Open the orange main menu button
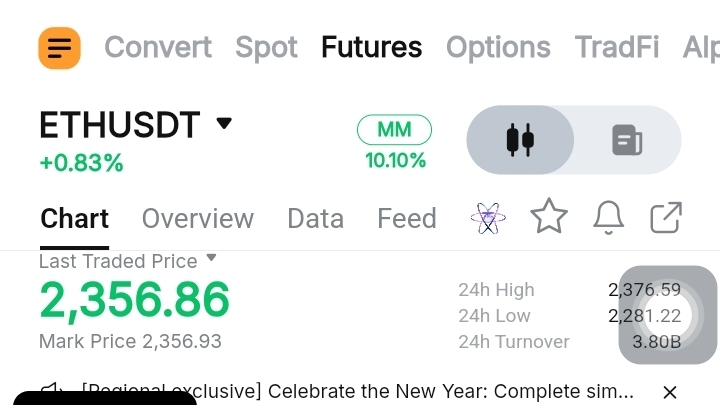This screenshot has width=720, height=405. click(x=59, y=47)
